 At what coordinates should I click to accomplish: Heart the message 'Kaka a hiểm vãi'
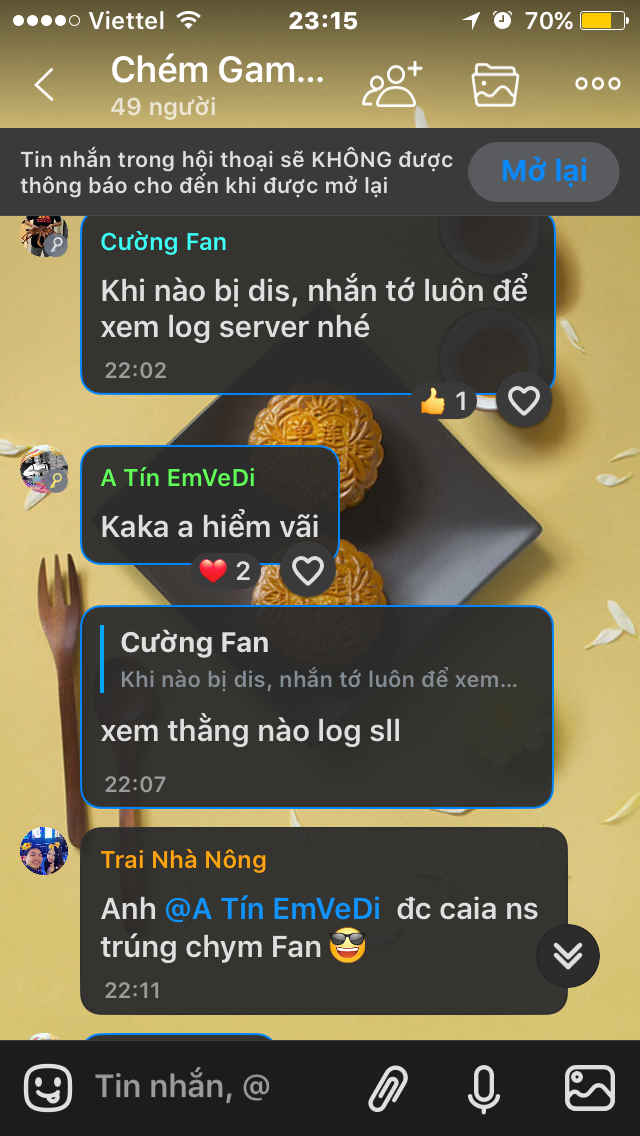coord(308,571)
